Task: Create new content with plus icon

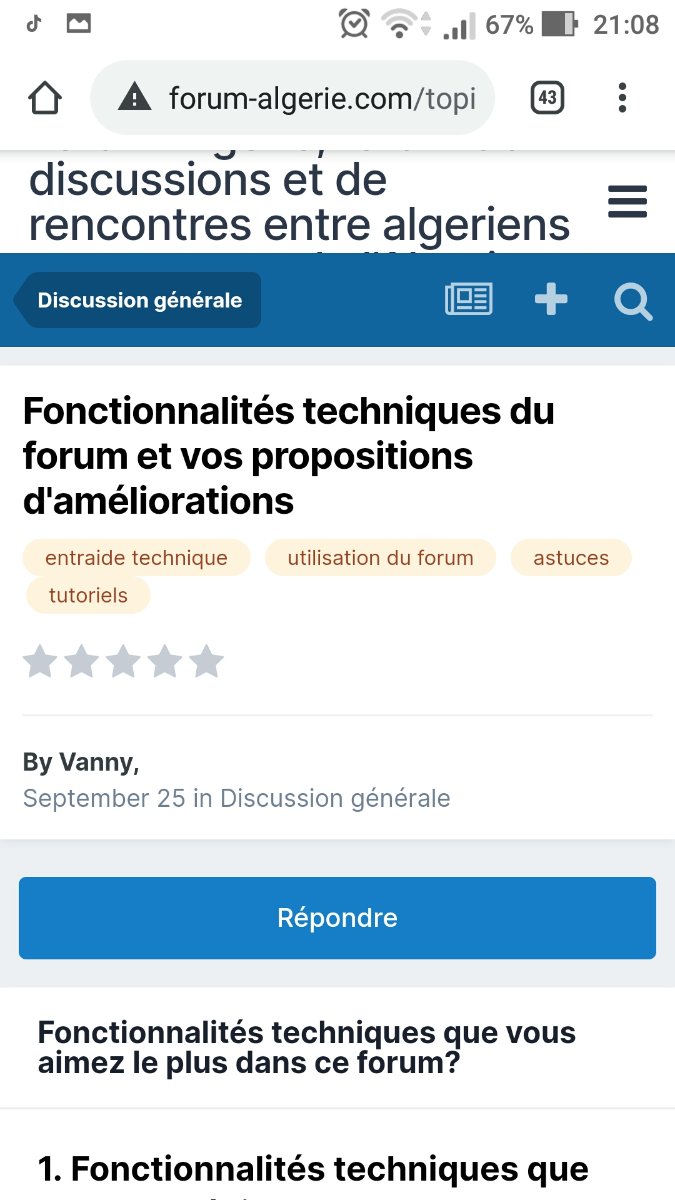Action: [551, 300]
